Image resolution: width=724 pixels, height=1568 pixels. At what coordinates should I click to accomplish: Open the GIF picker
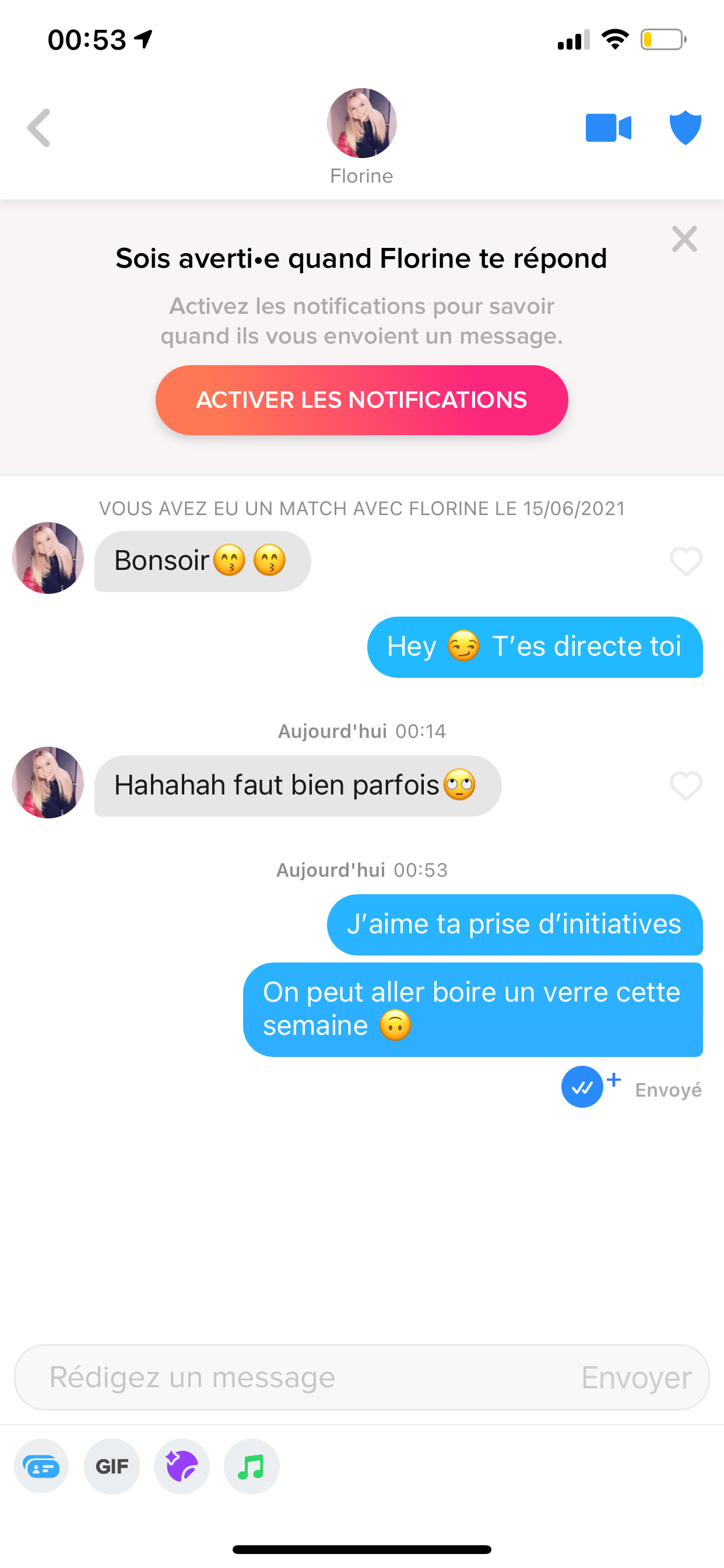pyautogui.click(x=112, y=1466)
